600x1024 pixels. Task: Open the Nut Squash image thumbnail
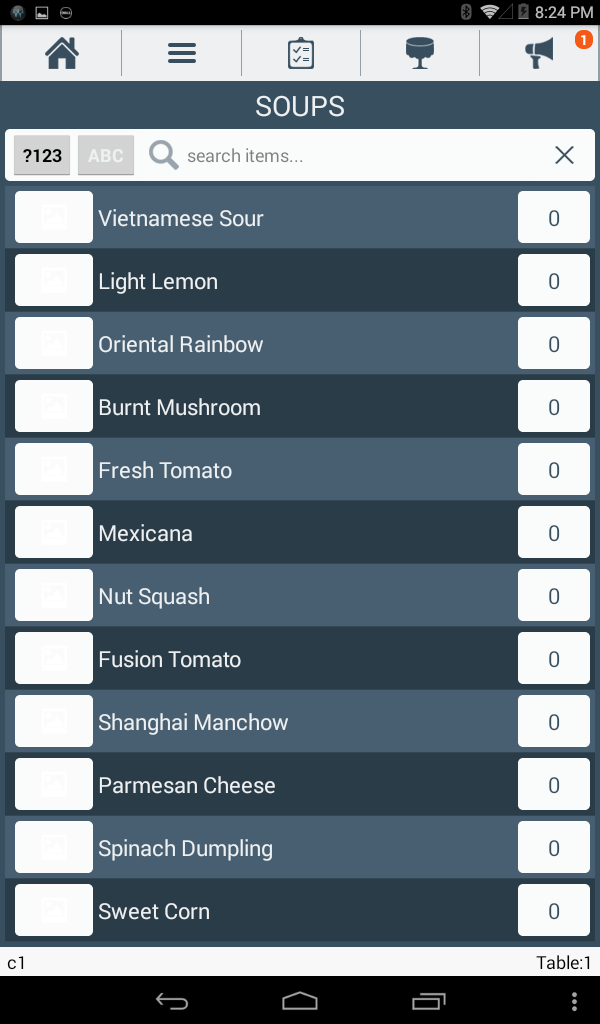tap(54, 596)
